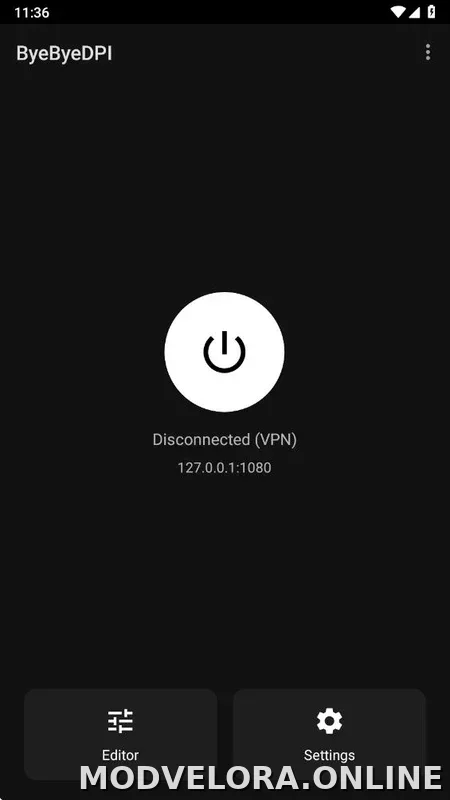Tap the power button to connect VPN
Viewport: 450px width, 800px height.
pos(224,352)
